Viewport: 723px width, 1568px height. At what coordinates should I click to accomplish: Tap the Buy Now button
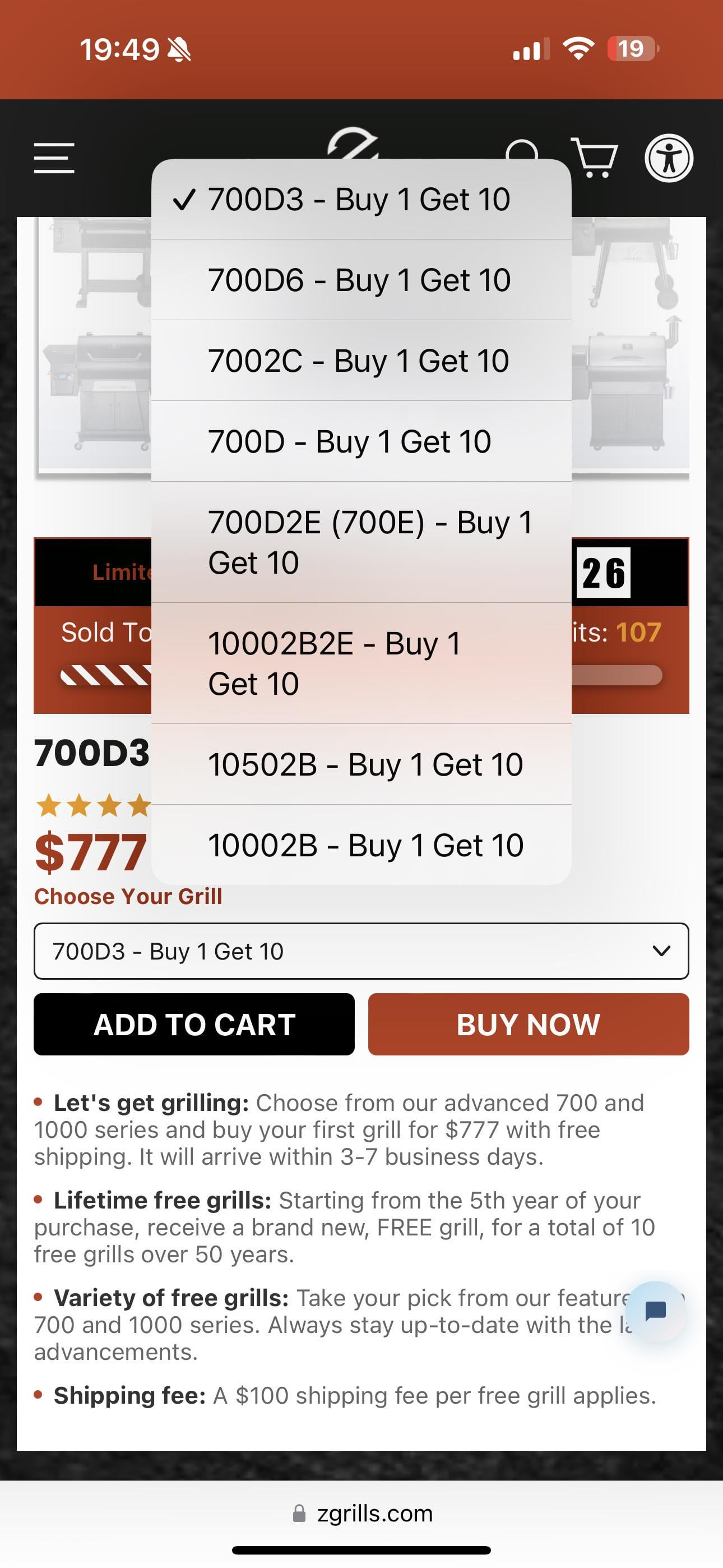(529, 1025)
